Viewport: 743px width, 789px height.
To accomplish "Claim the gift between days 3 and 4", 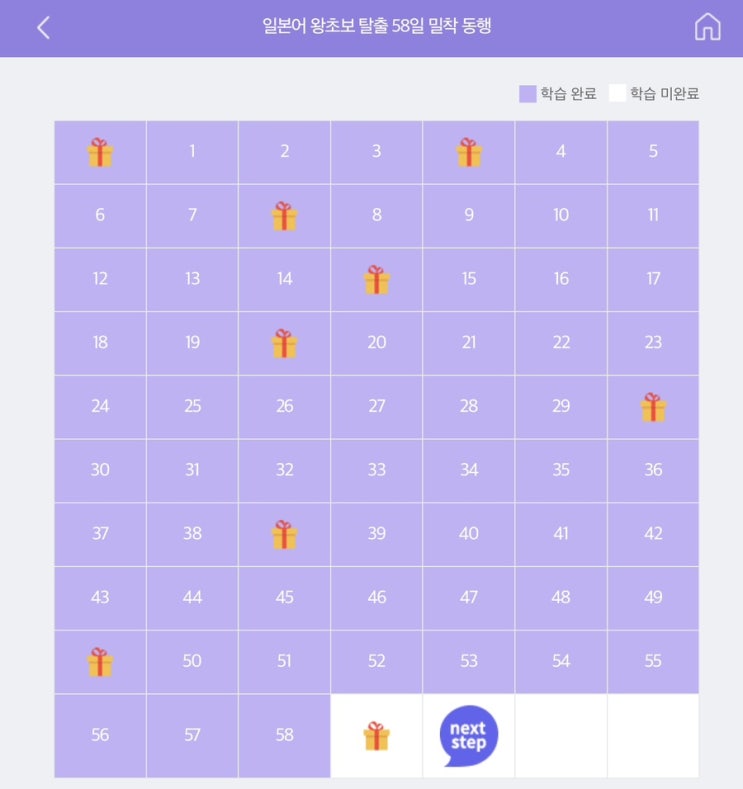I will click(469, 152).
